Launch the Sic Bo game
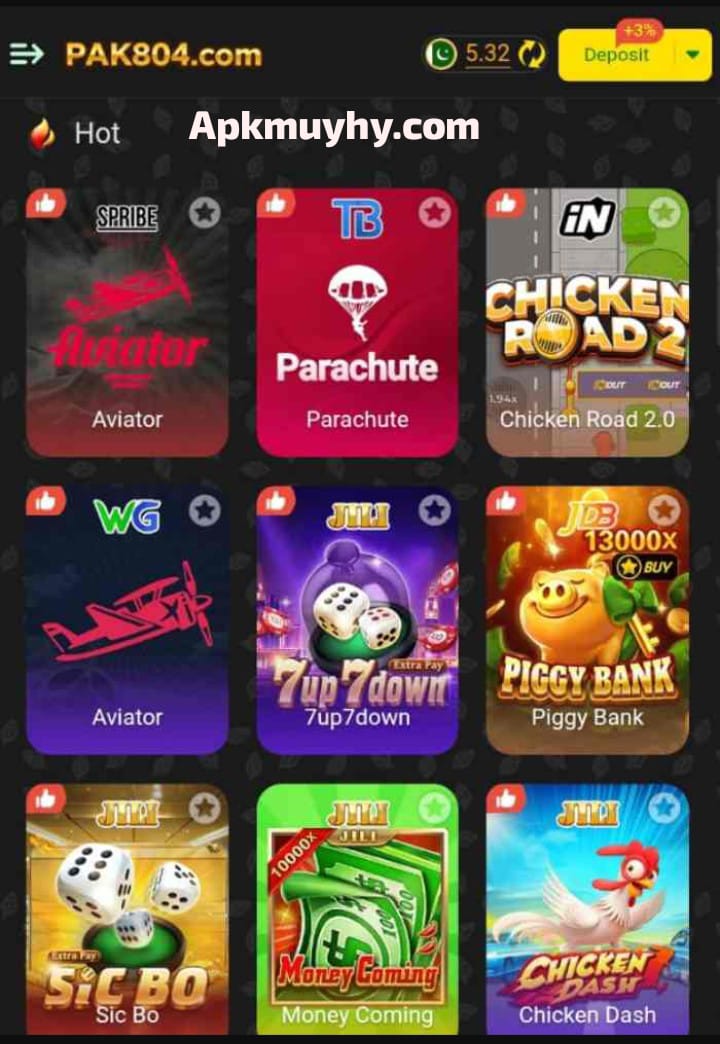 [x=127, y=915]
